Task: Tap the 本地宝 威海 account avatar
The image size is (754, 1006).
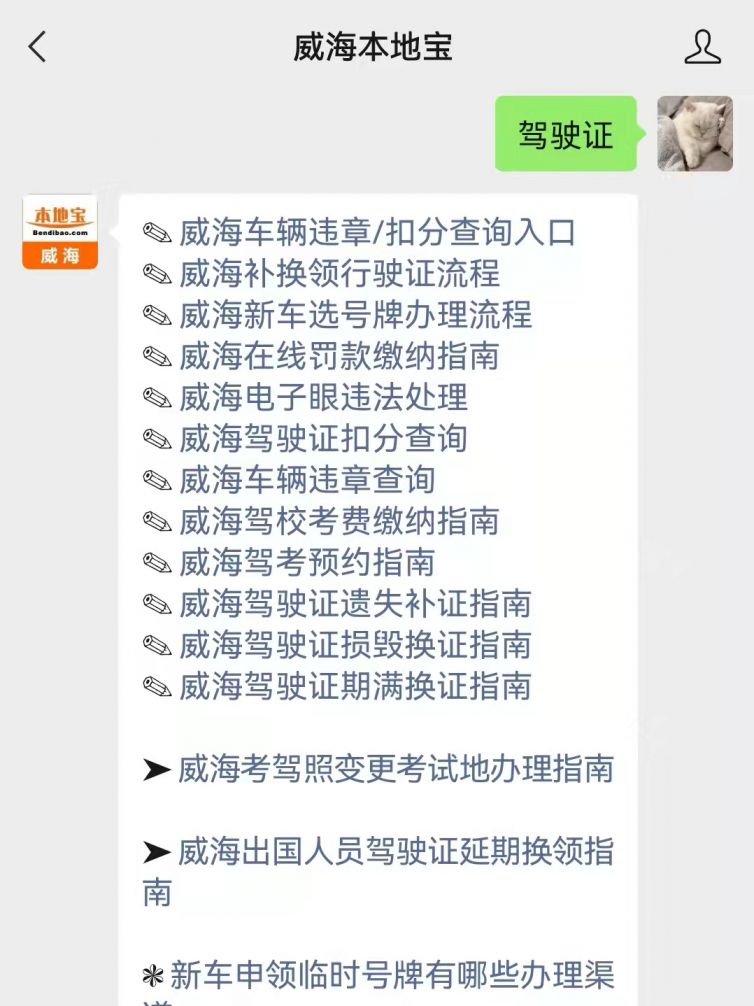Action: [x=60, y=232]
